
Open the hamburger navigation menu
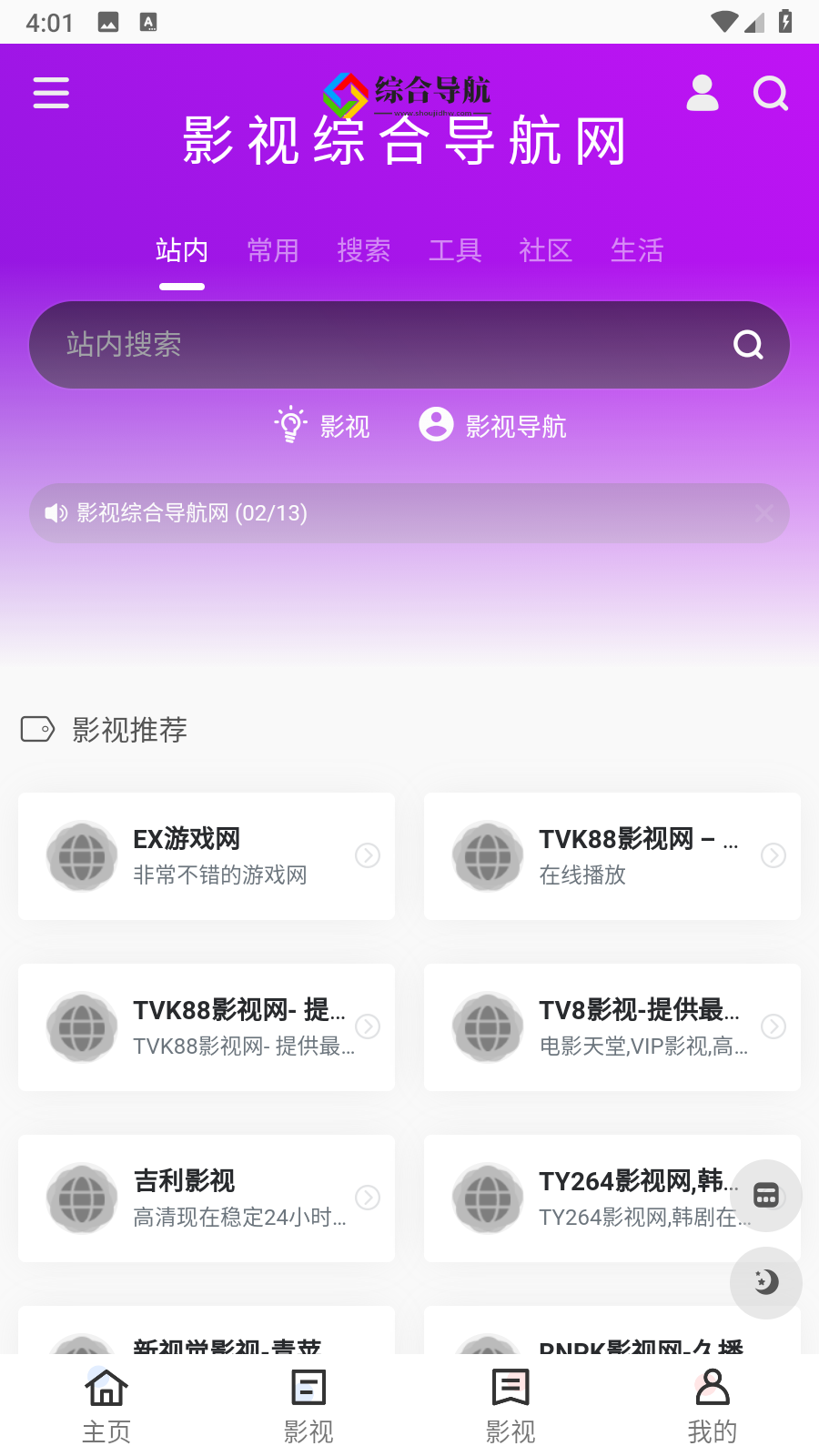pos(50,94)
